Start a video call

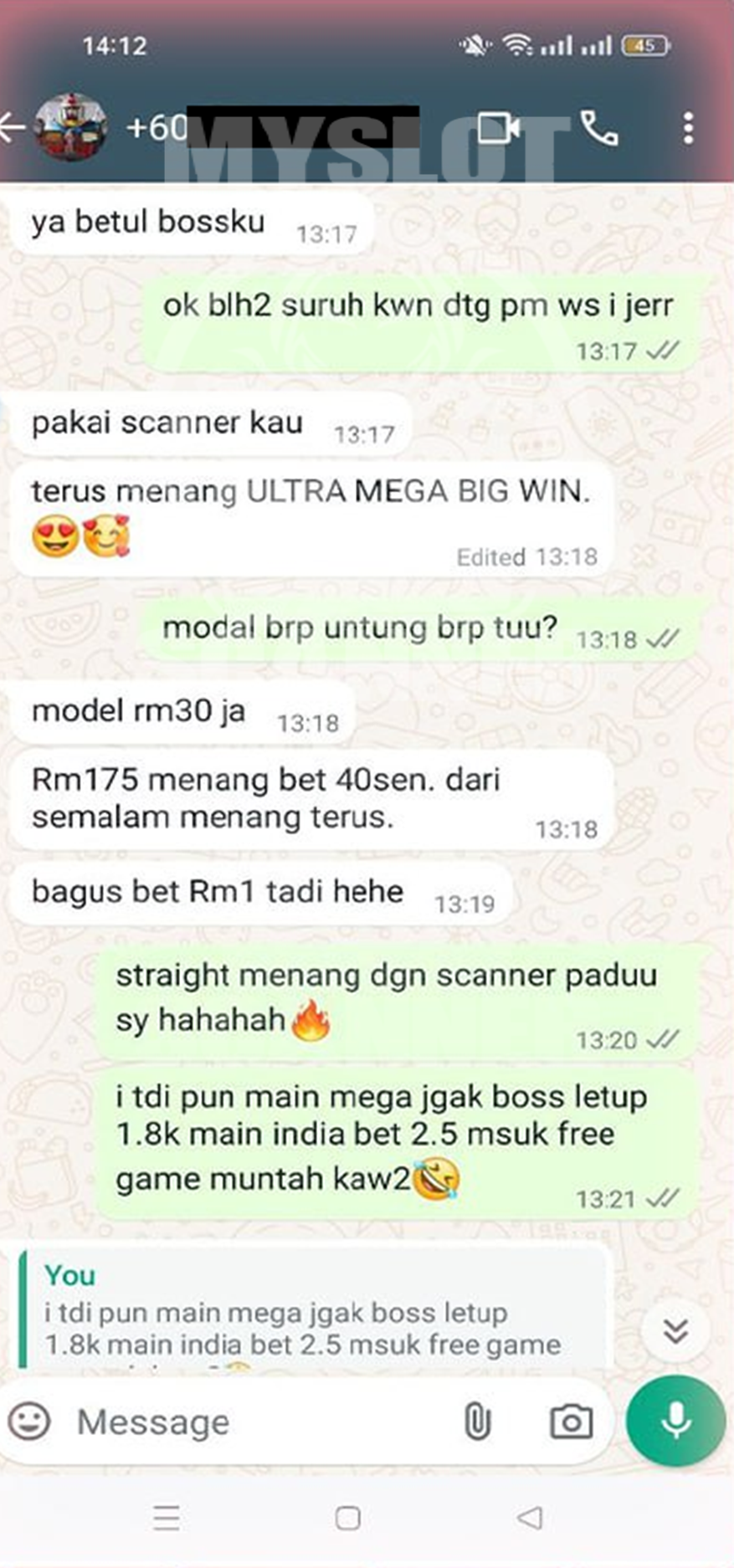point(499,128)
